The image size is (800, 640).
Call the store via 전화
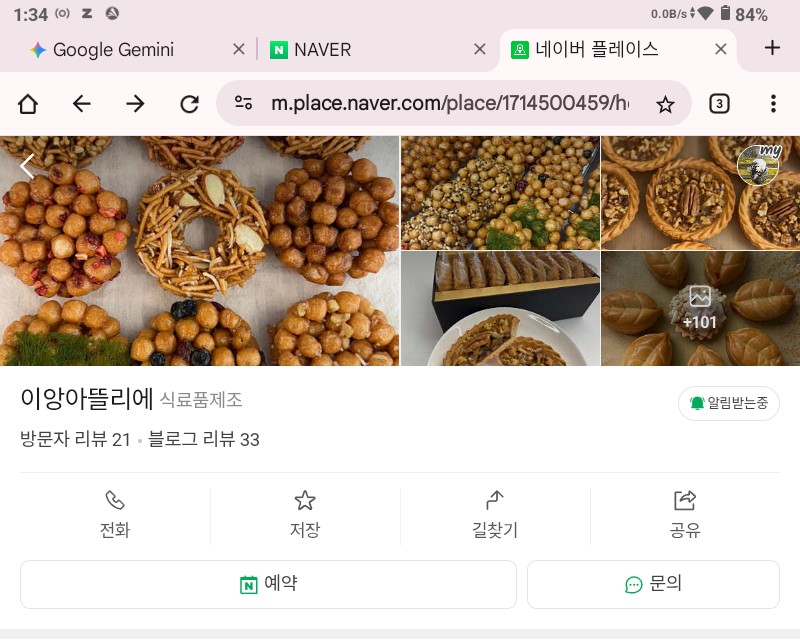[115, 515]
